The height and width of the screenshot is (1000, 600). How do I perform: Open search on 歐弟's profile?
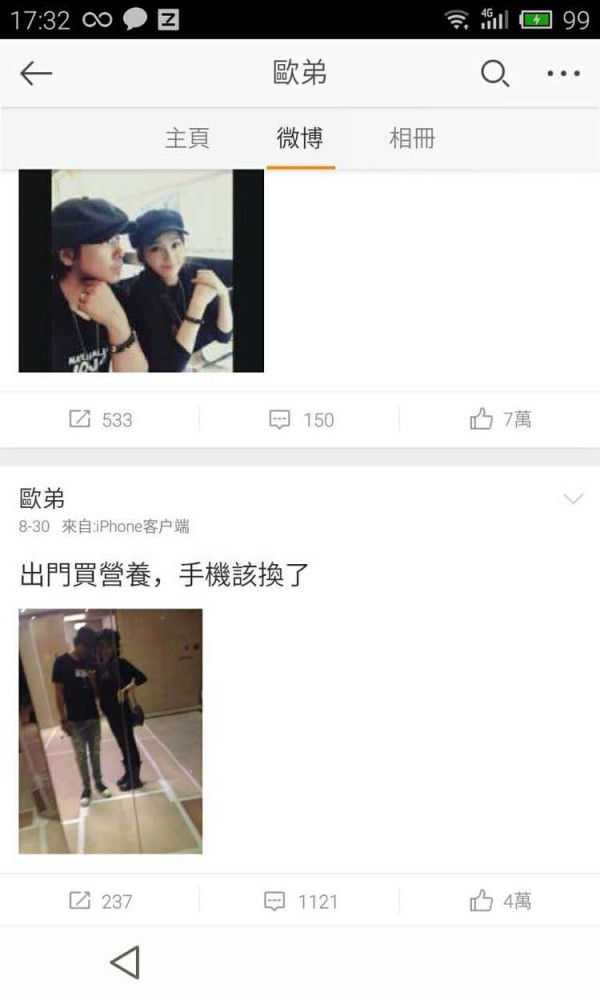click(x=495, y=73)
